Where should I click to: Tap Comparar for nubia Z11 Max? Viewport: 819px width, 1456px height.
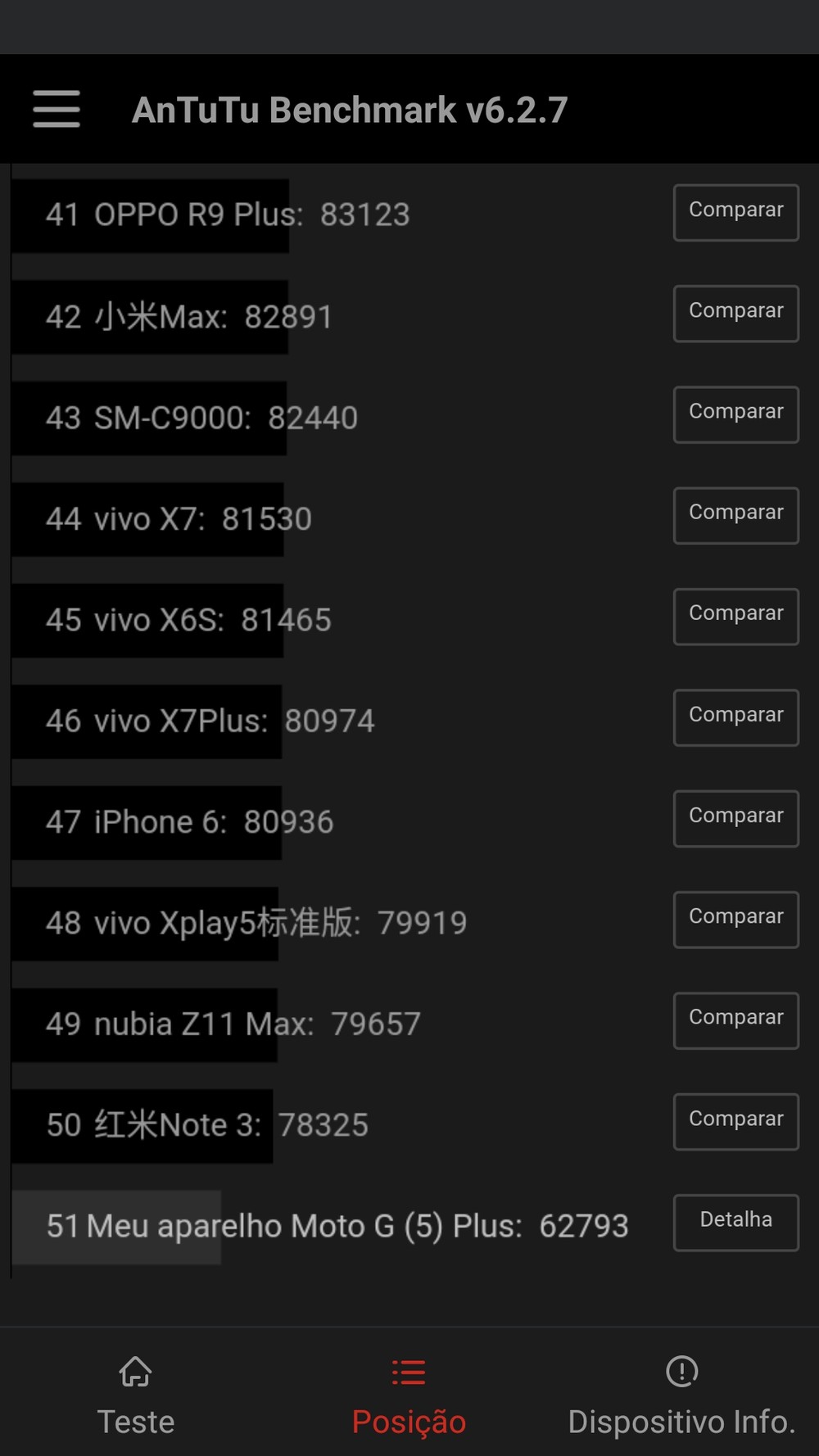(735, 1020)
